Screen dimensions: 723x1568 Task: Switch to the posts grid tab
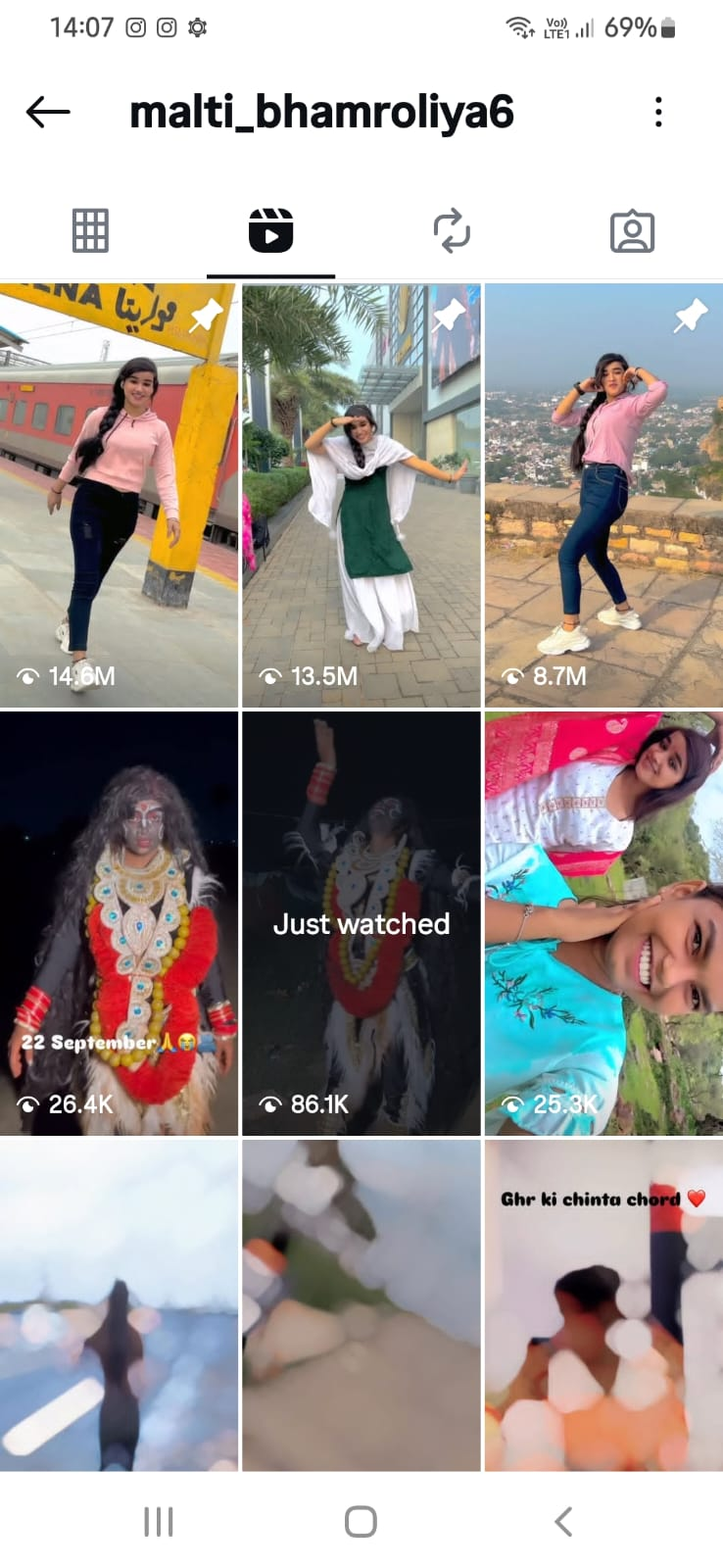tap(90, 231)
